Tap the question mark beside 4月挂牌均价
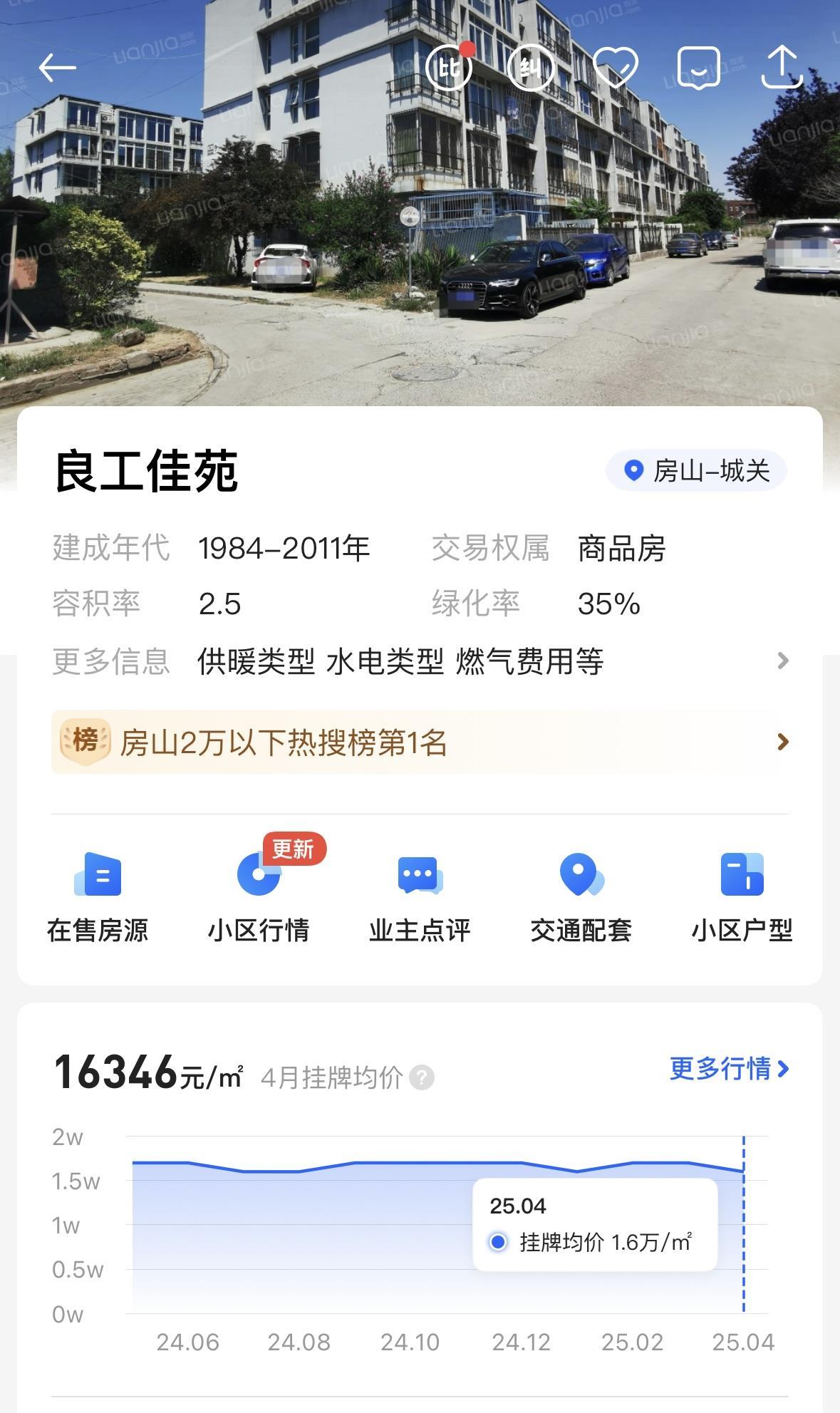This screenshot has height=1413, width=840. (x=422, y=1077)
